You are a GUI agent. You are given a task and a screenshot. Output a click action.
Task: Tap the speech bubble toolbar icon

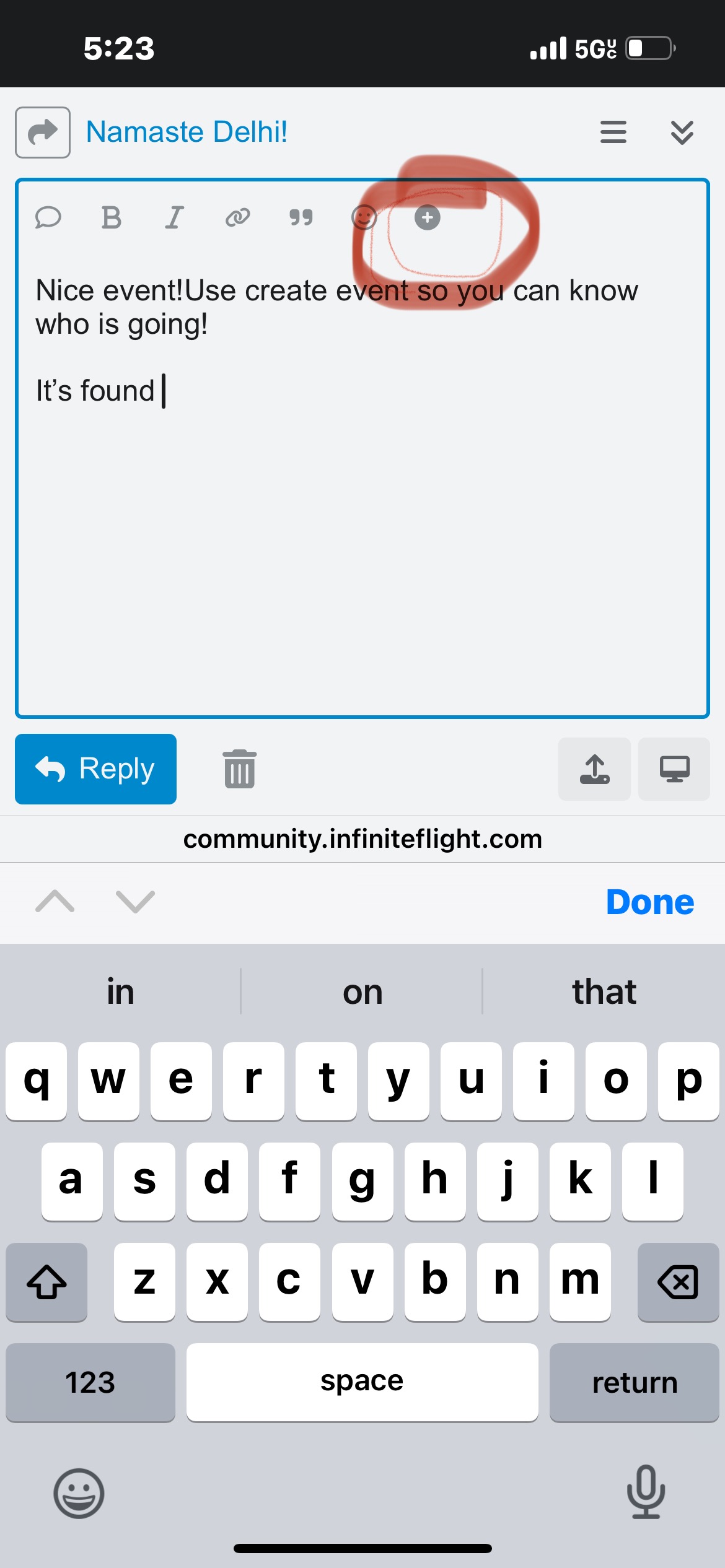(x=48, y=217)
